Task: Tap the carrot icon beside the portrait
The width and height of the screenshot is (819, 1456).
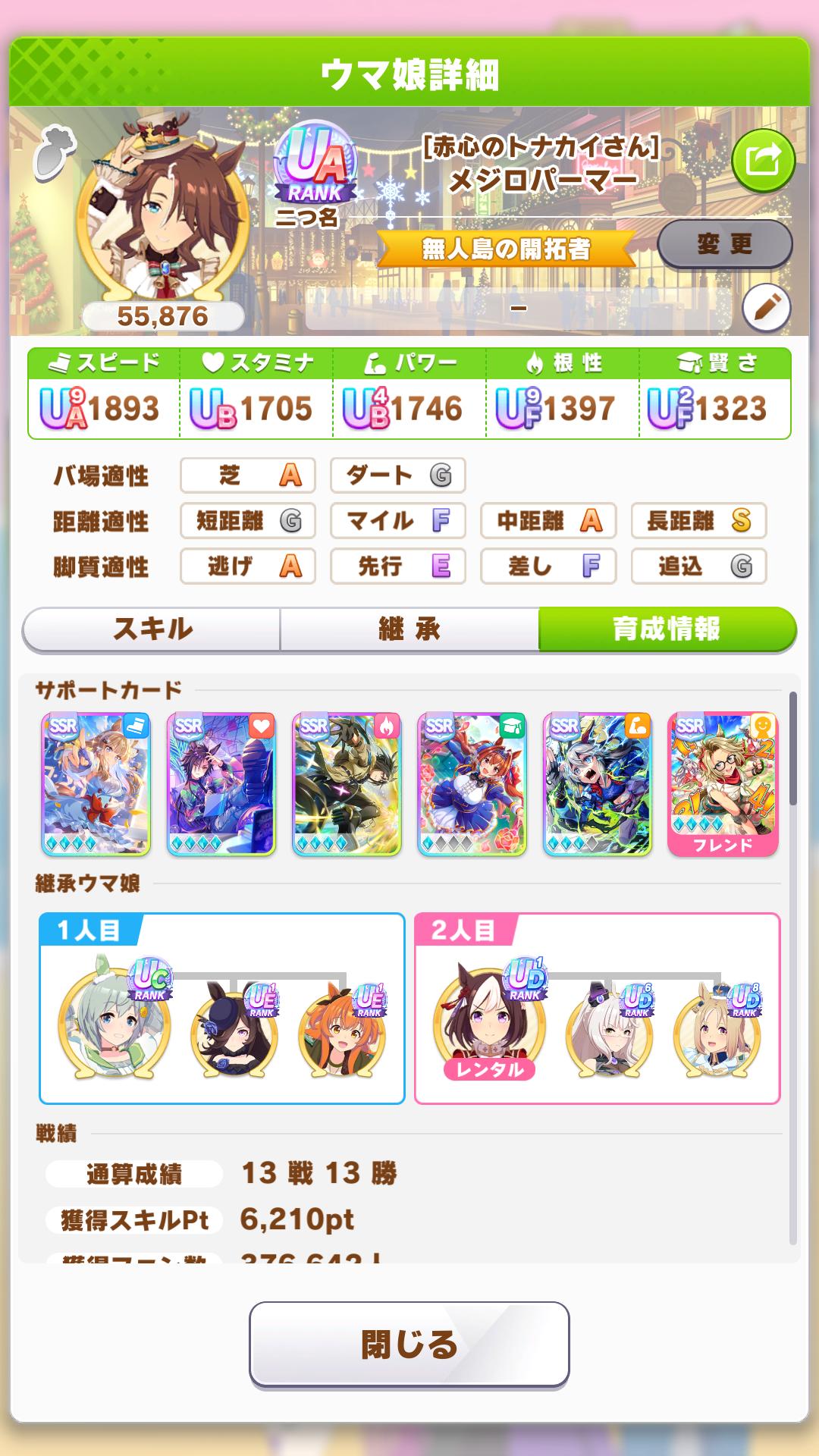Action: tap(53, 148)
